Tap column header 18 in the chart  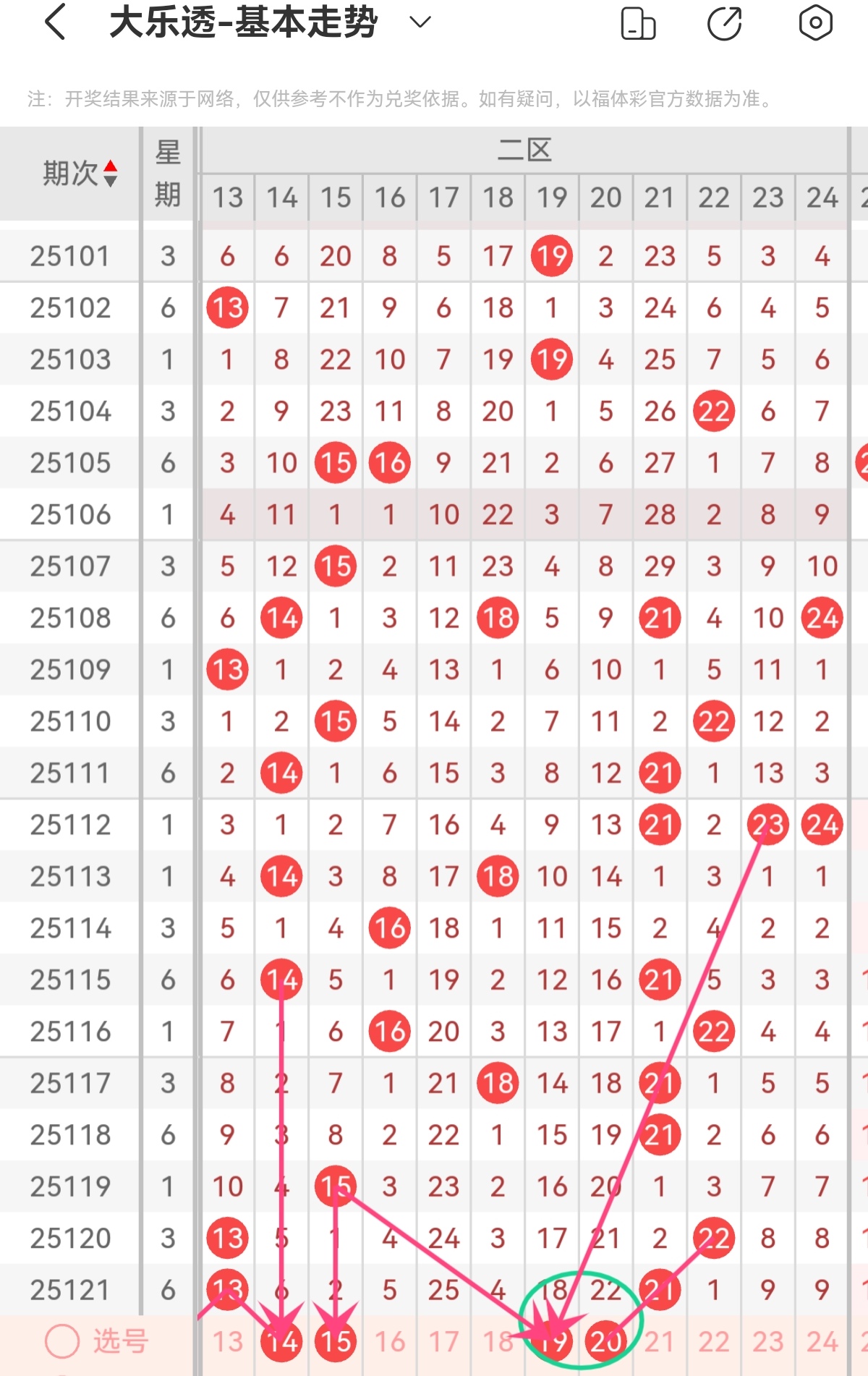(x=497, y=197)
